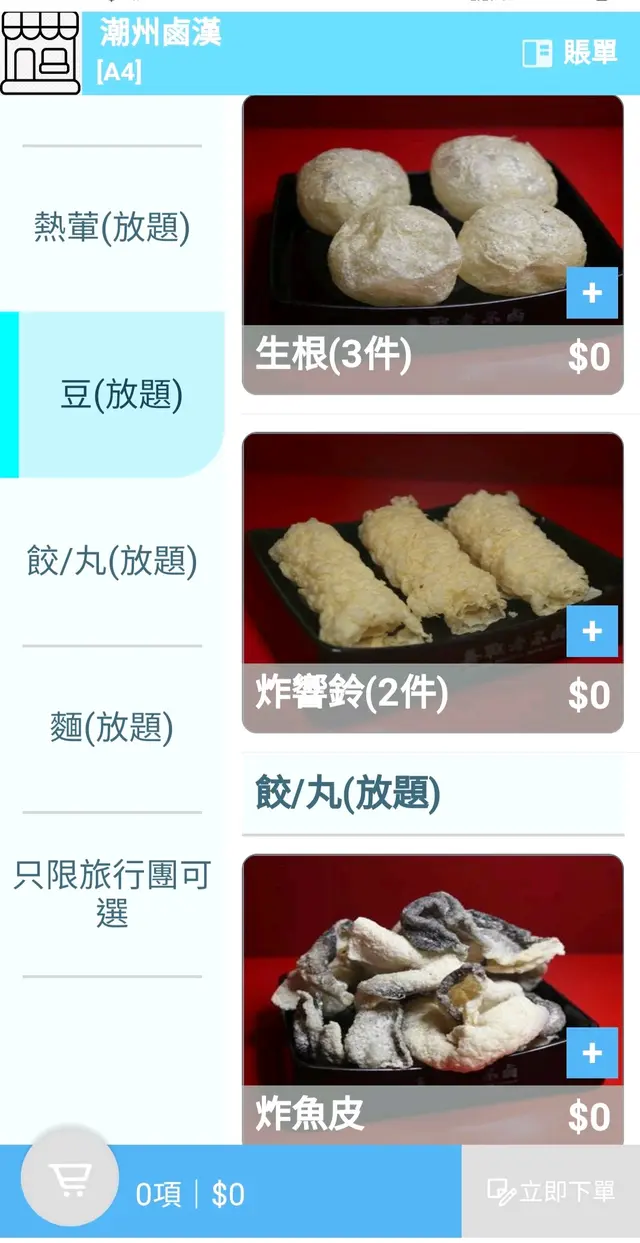This screenshot has width=640, height=1243.
Task: Open the 賬單 bill view
Action: coord(570,53)
